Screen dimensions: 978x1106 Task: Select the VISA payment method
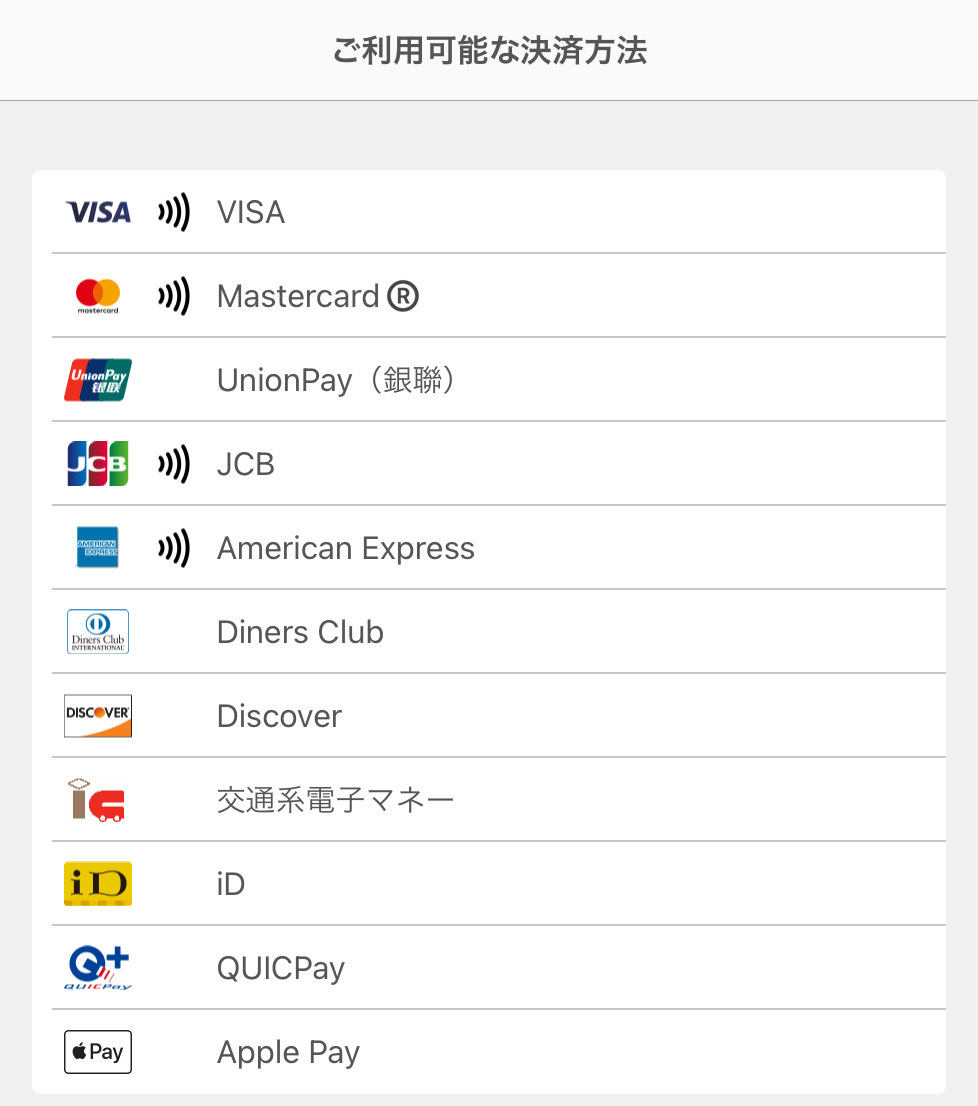pyautogui.click(x=251, y=212)
